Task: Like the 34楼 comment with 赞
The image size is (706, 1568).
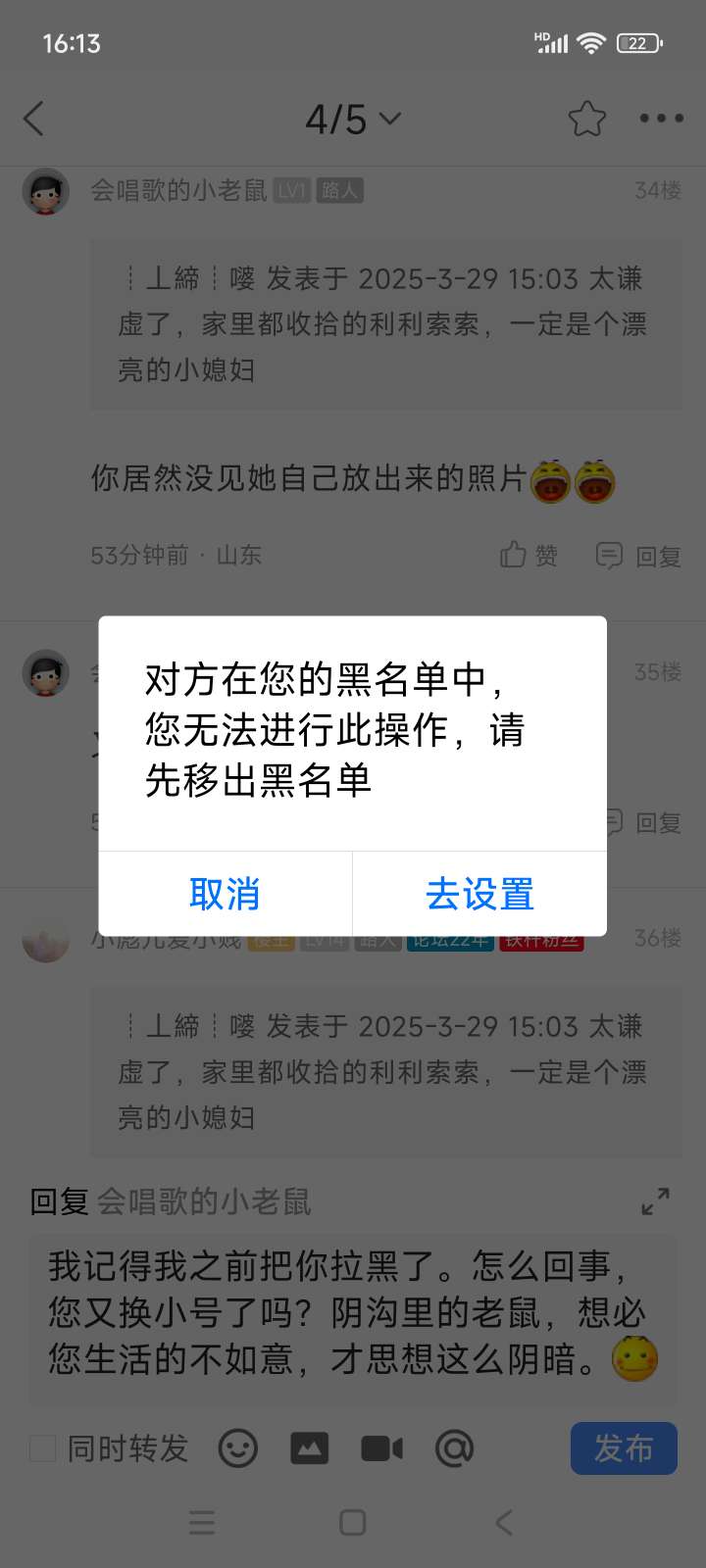Action: click(x=529, y=556)
